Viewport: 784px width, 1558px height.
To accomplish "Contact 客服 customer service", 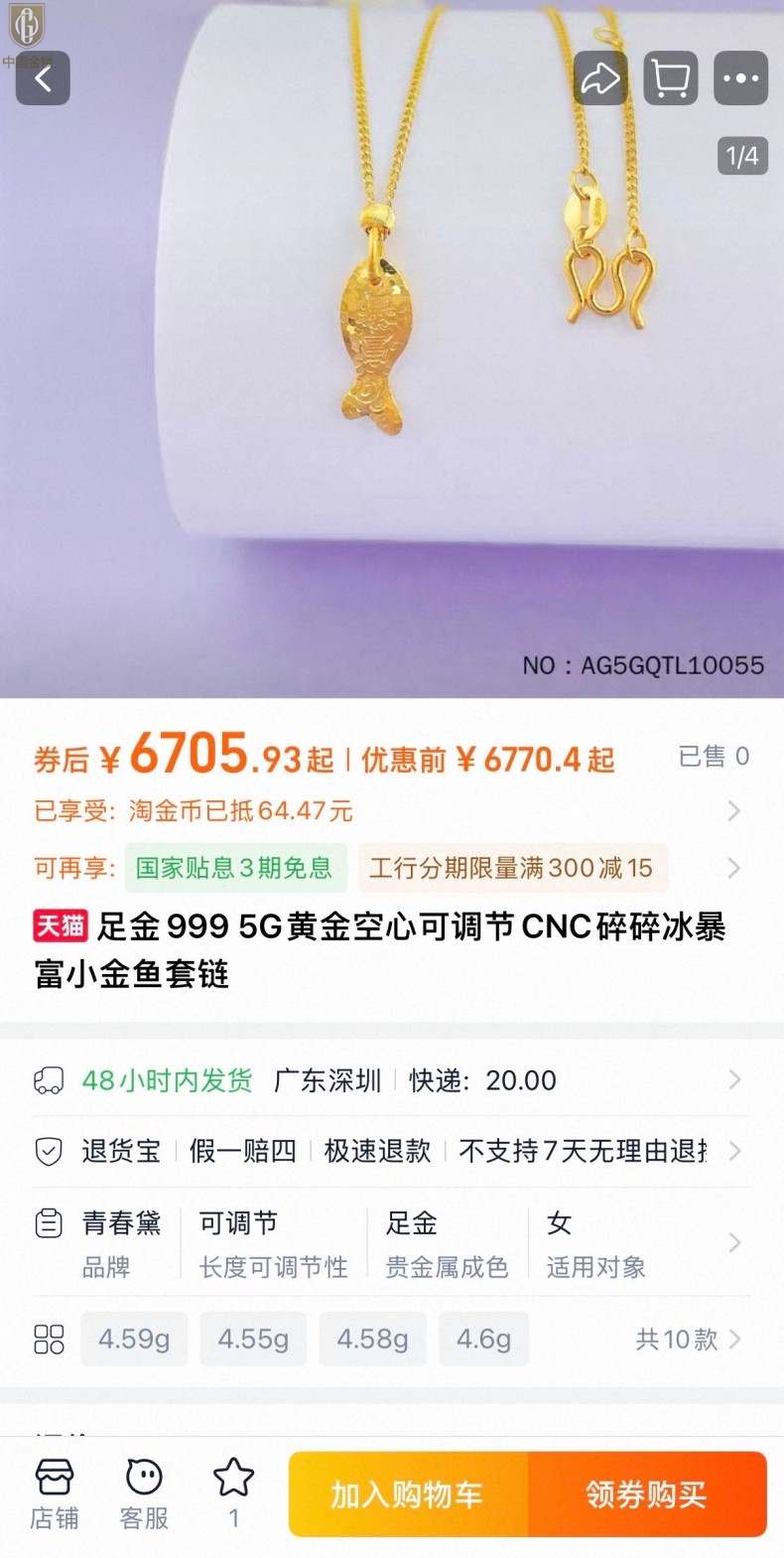I will 144,1494.
